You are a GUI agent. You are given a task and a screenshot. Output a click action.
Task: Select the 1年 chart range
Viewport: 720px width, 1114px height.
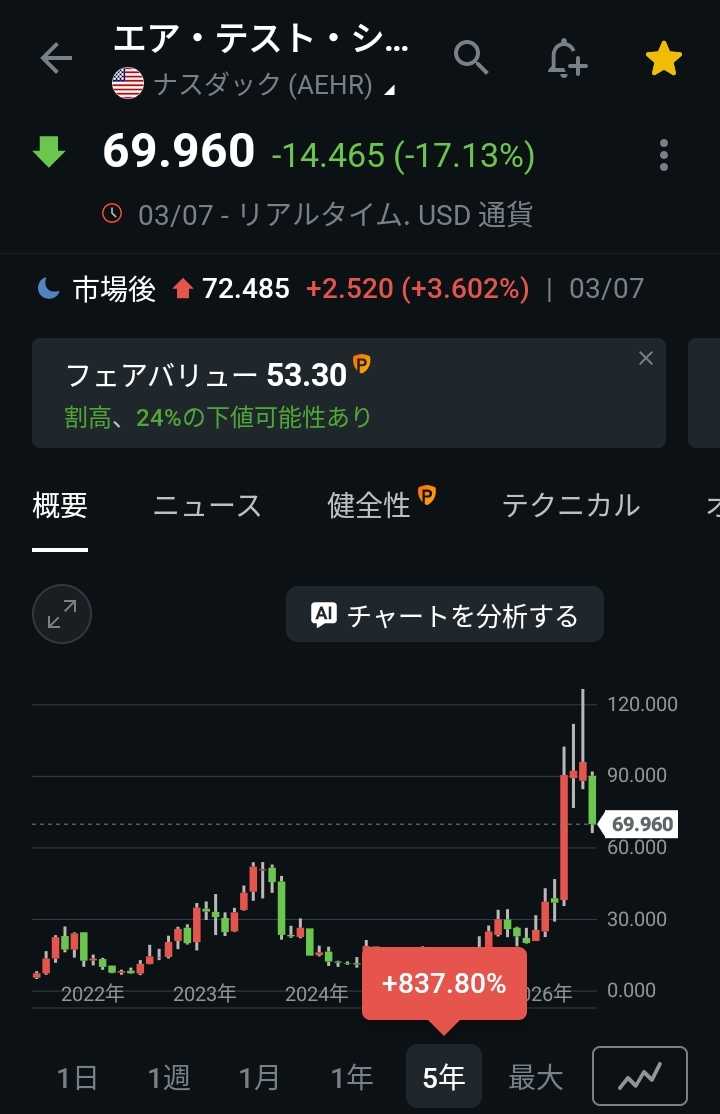[351, 1078]
